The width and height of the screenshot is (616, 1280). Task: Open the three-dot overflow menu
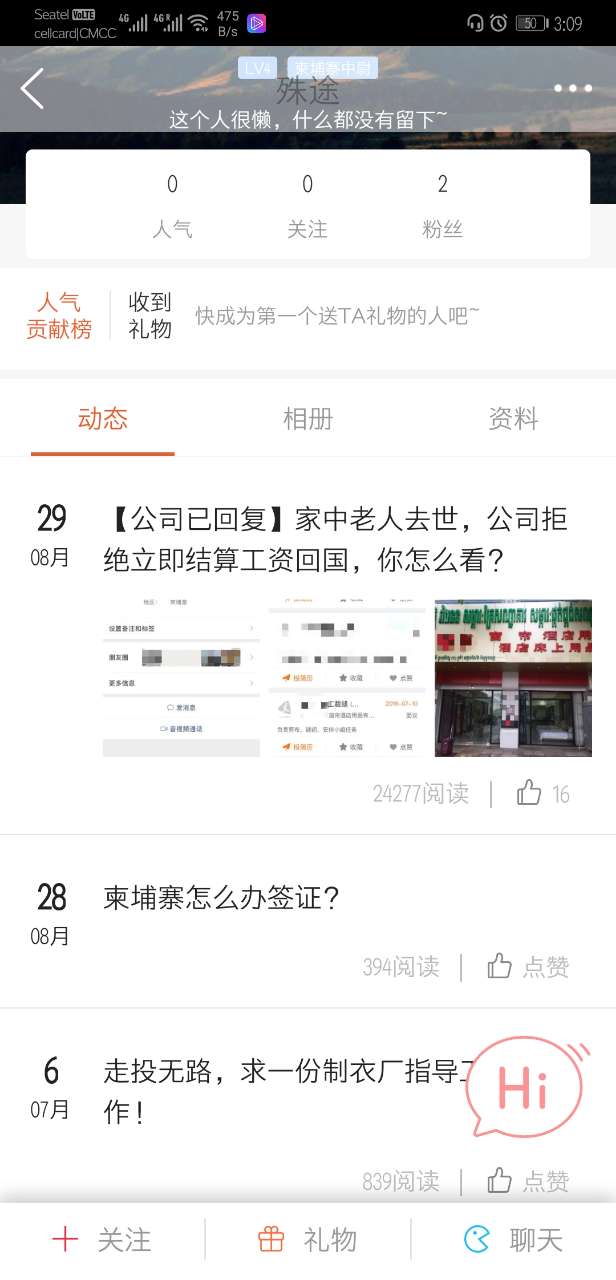coord(572,89)
